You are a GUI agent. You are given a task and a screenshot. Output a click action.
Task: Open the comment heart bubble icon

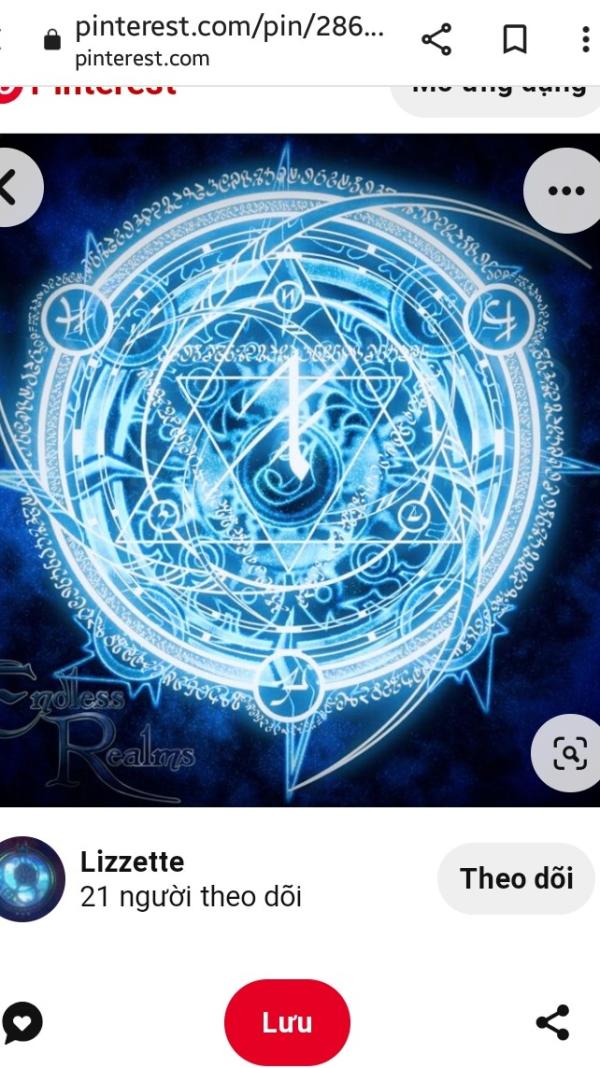[x=22, y=1022]
